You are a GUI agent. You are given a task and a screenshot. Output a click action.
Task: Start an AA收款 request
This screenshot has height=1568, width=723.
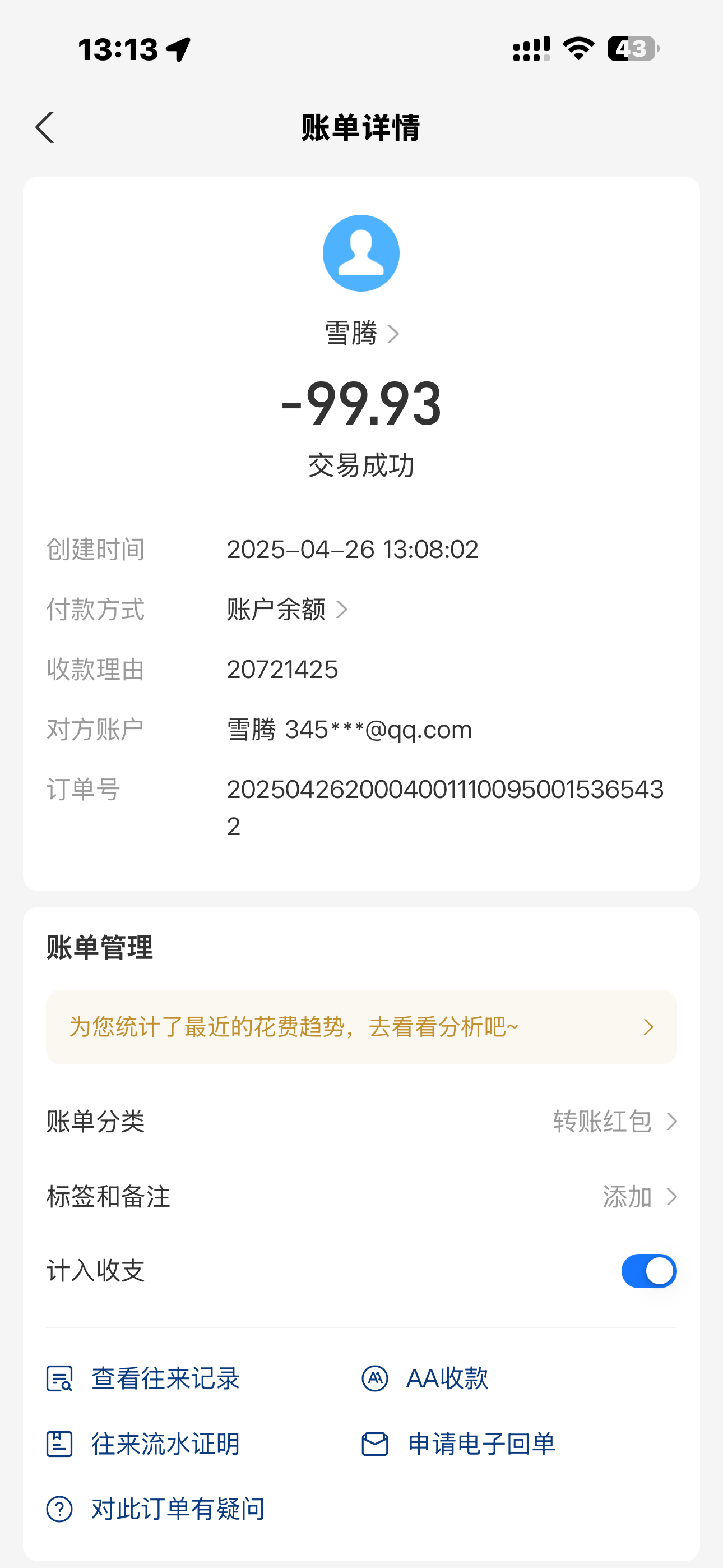pyautogui.click(x=426, y=1378)
